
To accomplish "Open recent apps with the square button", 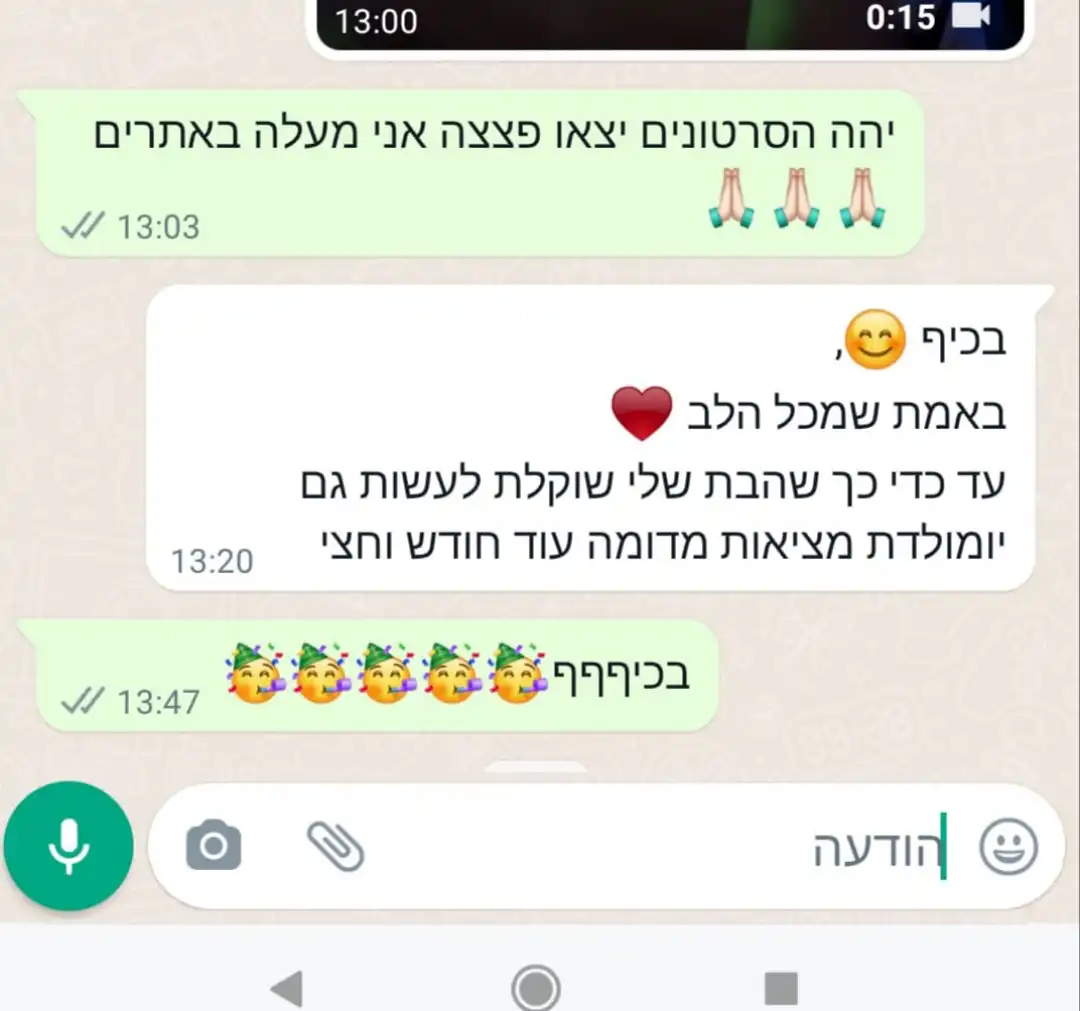I will [x=781, y=988].
